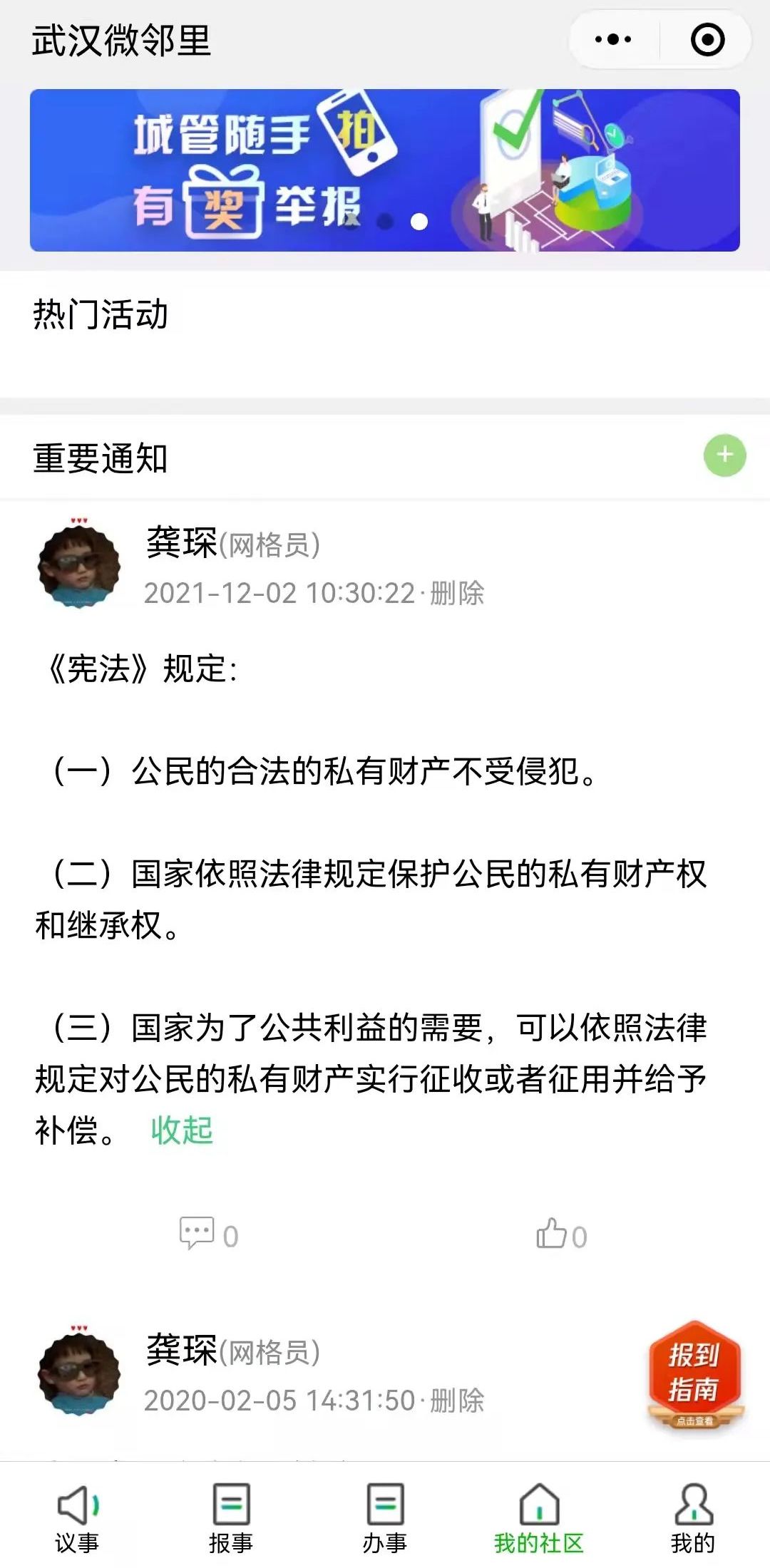Comment on the 《宪法》规定 post

[208, 1234]
